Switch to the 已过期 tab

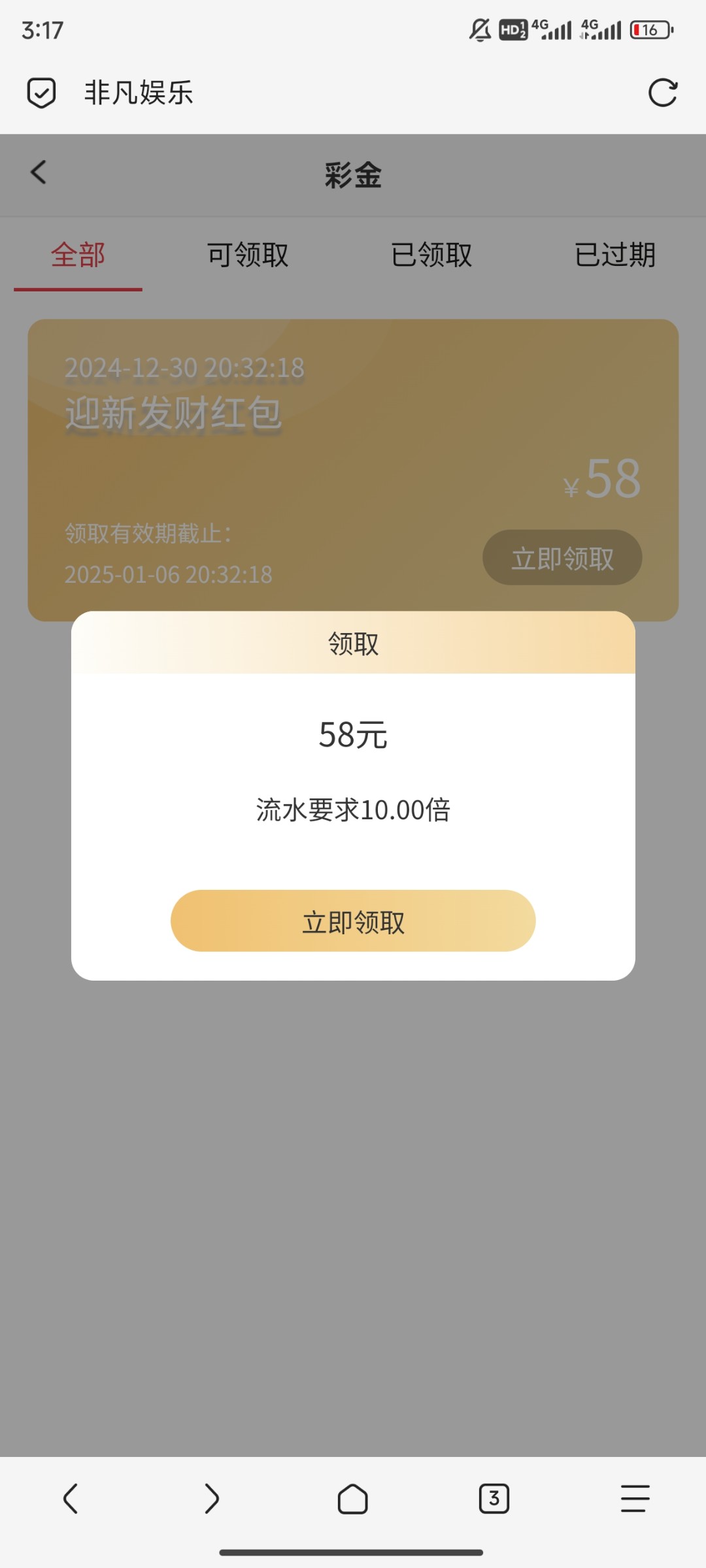coord(615,255)
